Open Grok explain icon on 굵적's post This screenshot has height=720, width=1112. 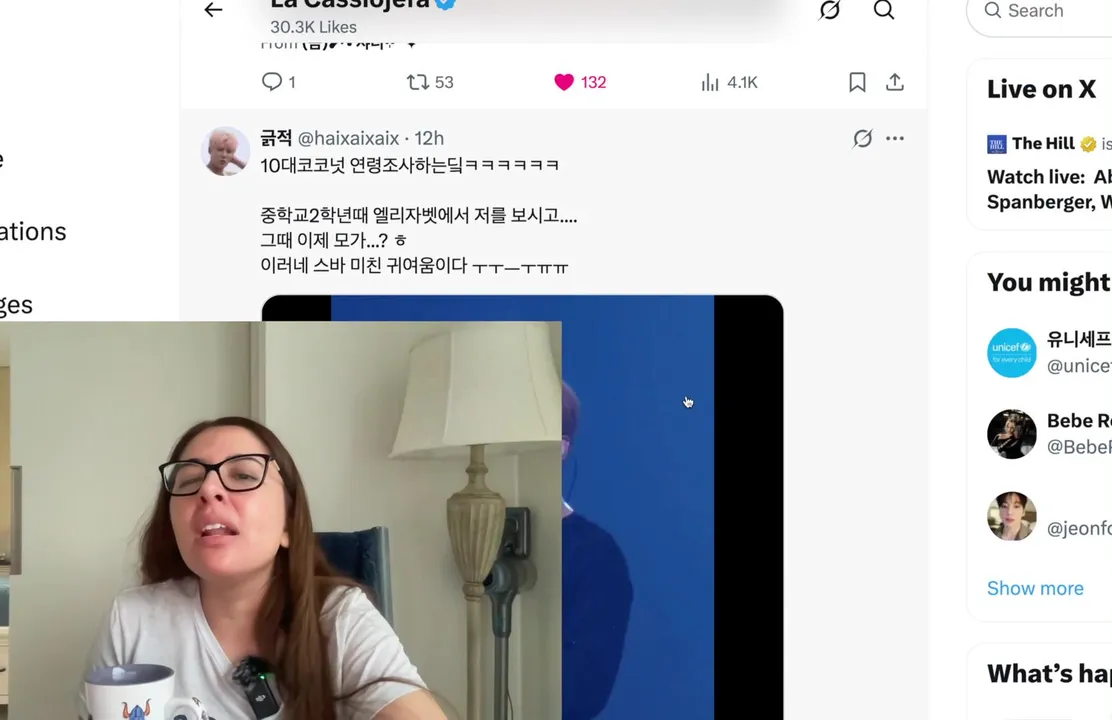coord(862,138)
